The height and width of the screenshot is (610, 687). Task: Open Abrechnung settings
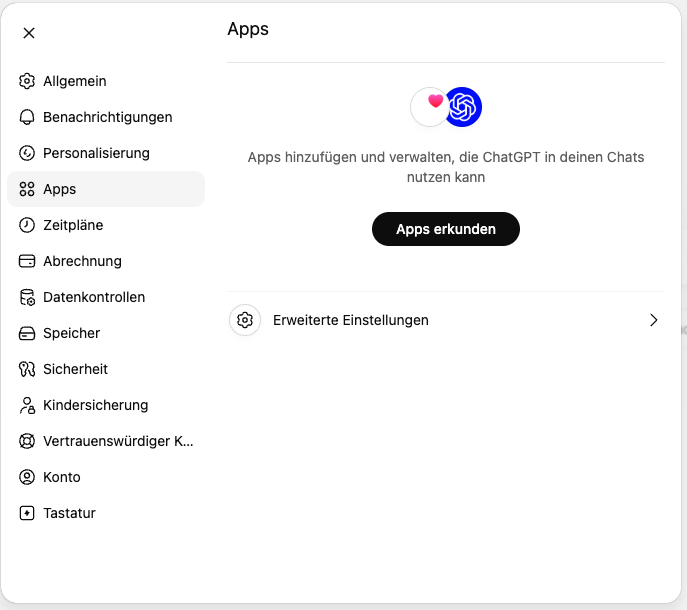point(106,261)
